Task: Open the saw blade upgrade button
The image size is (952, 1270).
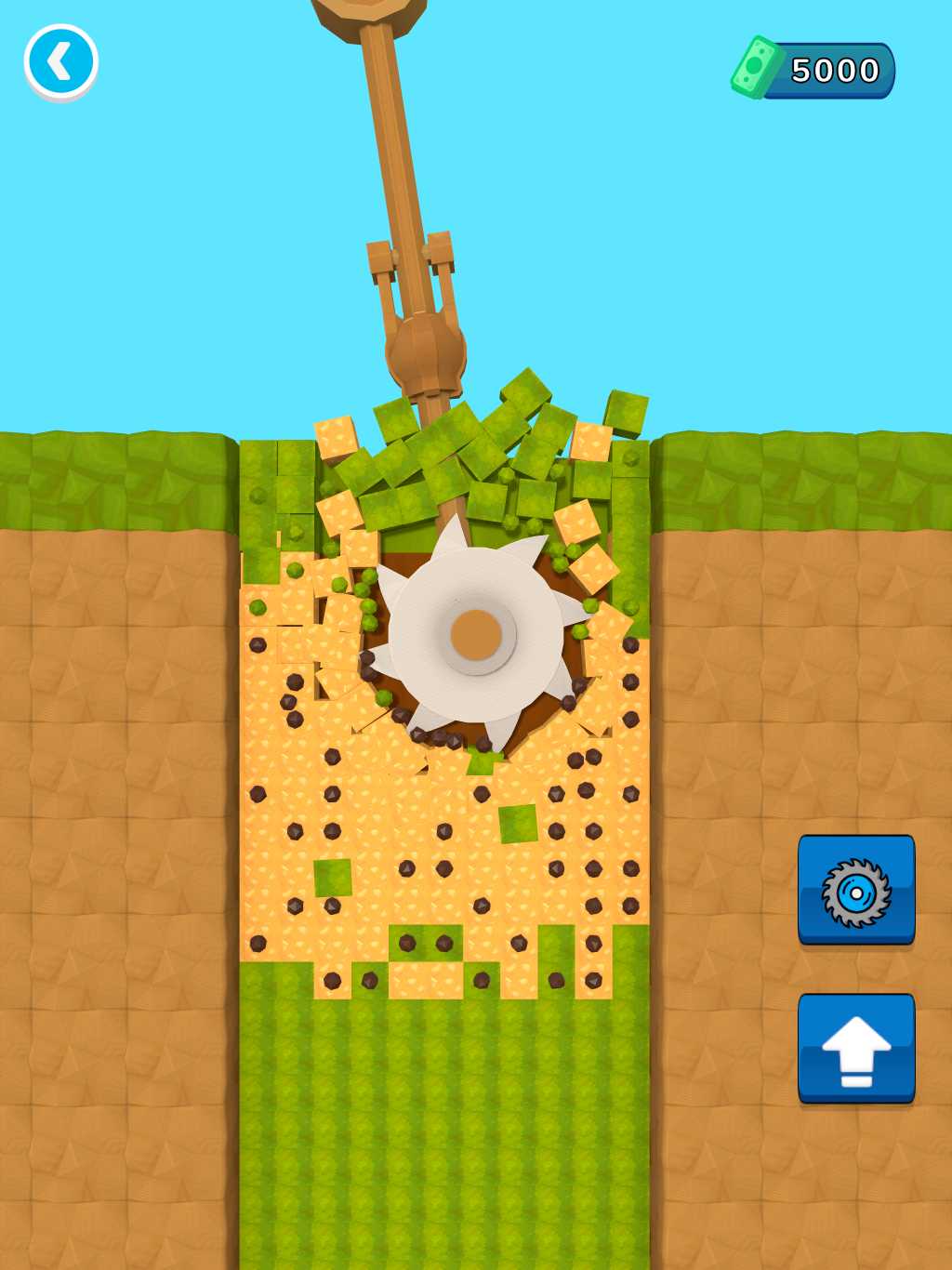Action: [856, 891]
